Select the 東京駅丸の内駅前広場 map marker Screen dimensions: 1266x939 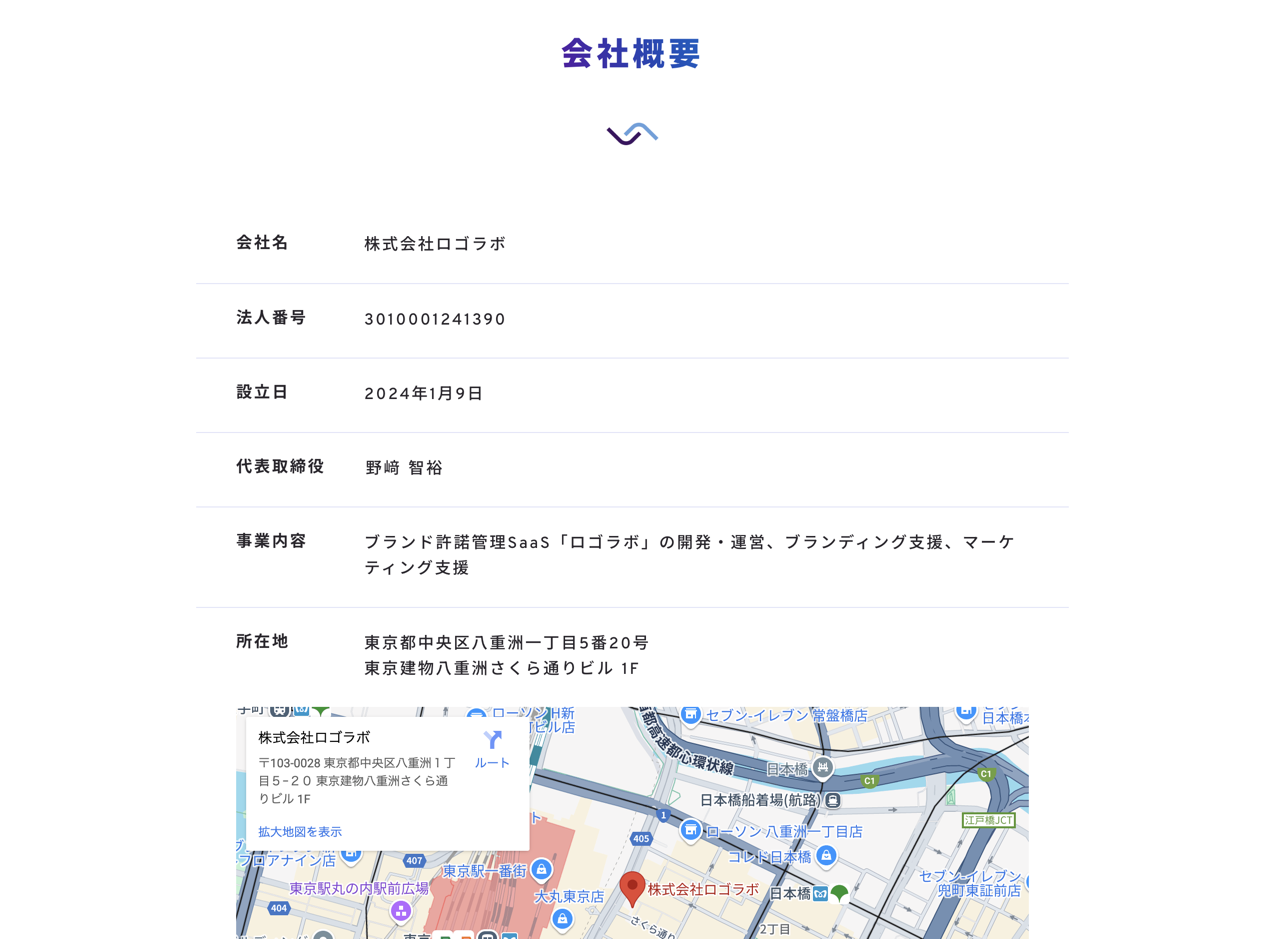(401, 910)
